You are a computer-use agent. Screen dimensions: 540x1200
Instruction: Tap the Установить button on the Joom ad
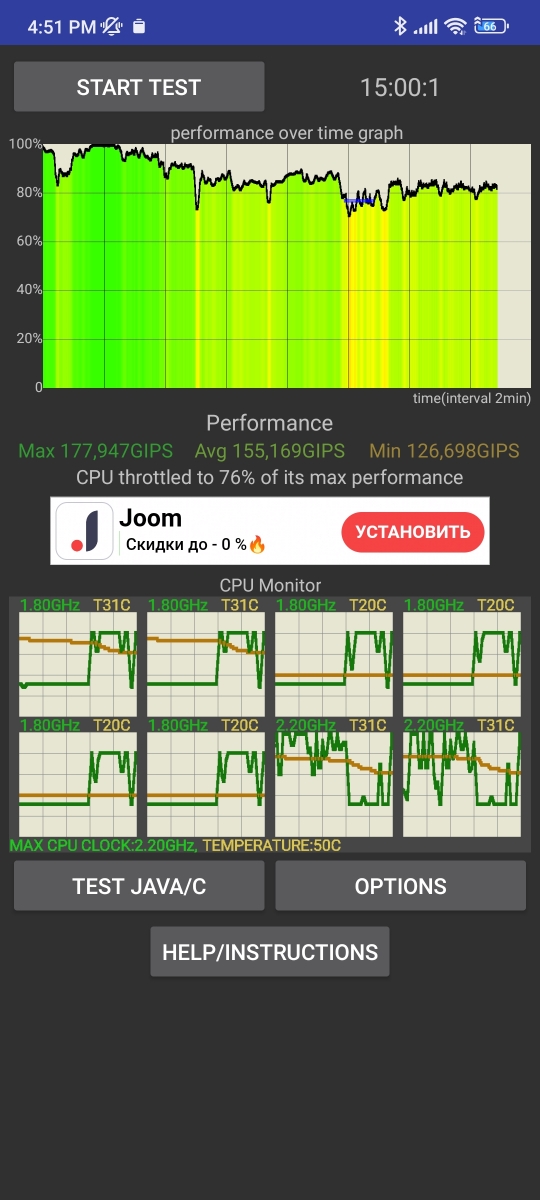pos(413,531)
